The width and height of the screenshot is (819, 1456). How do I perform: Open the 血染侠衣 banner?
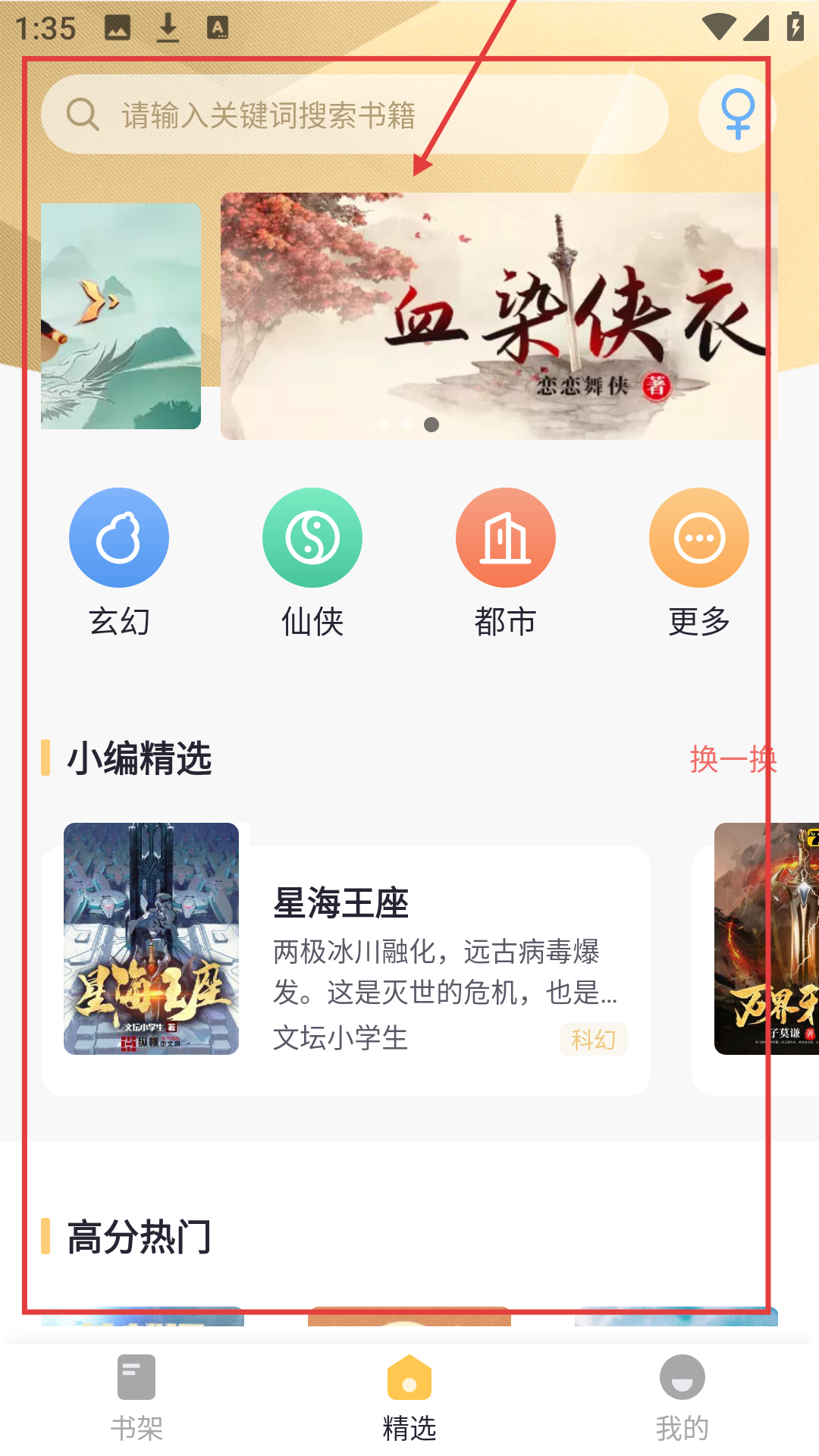click(498, 315)
